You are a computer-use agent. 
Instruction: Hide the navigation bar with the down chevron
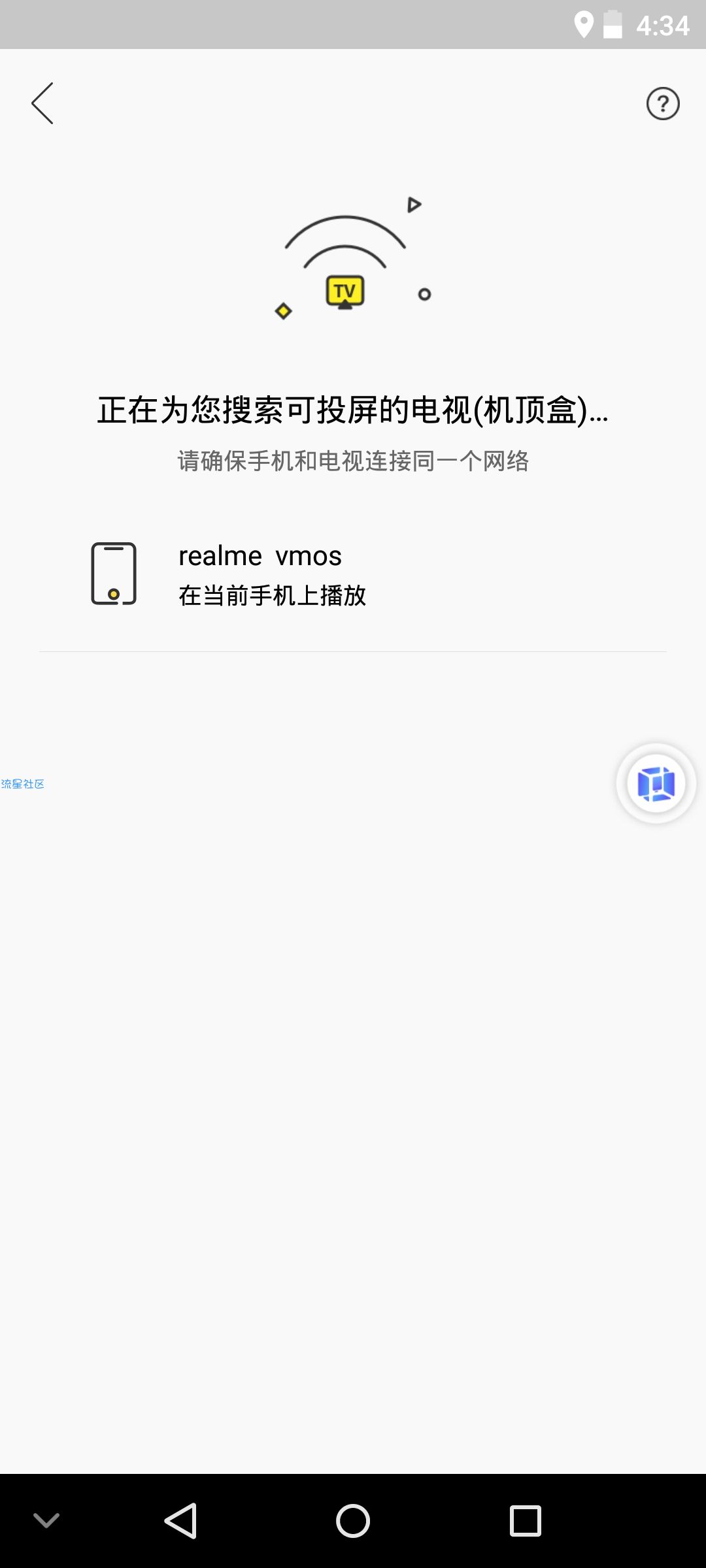point(46,1520)
